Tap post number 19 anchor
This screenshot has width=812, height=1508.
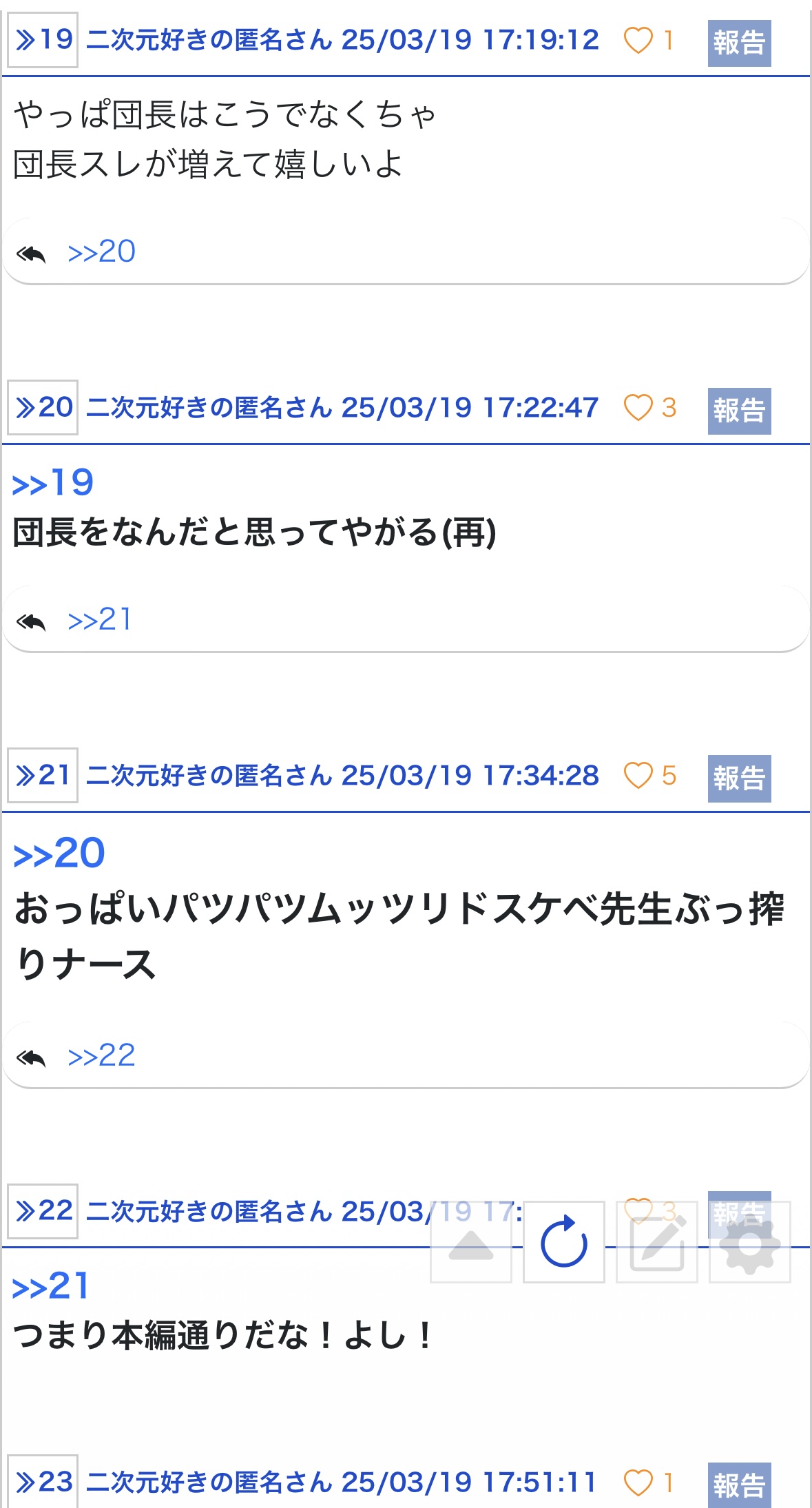click(x=43, y=40)
